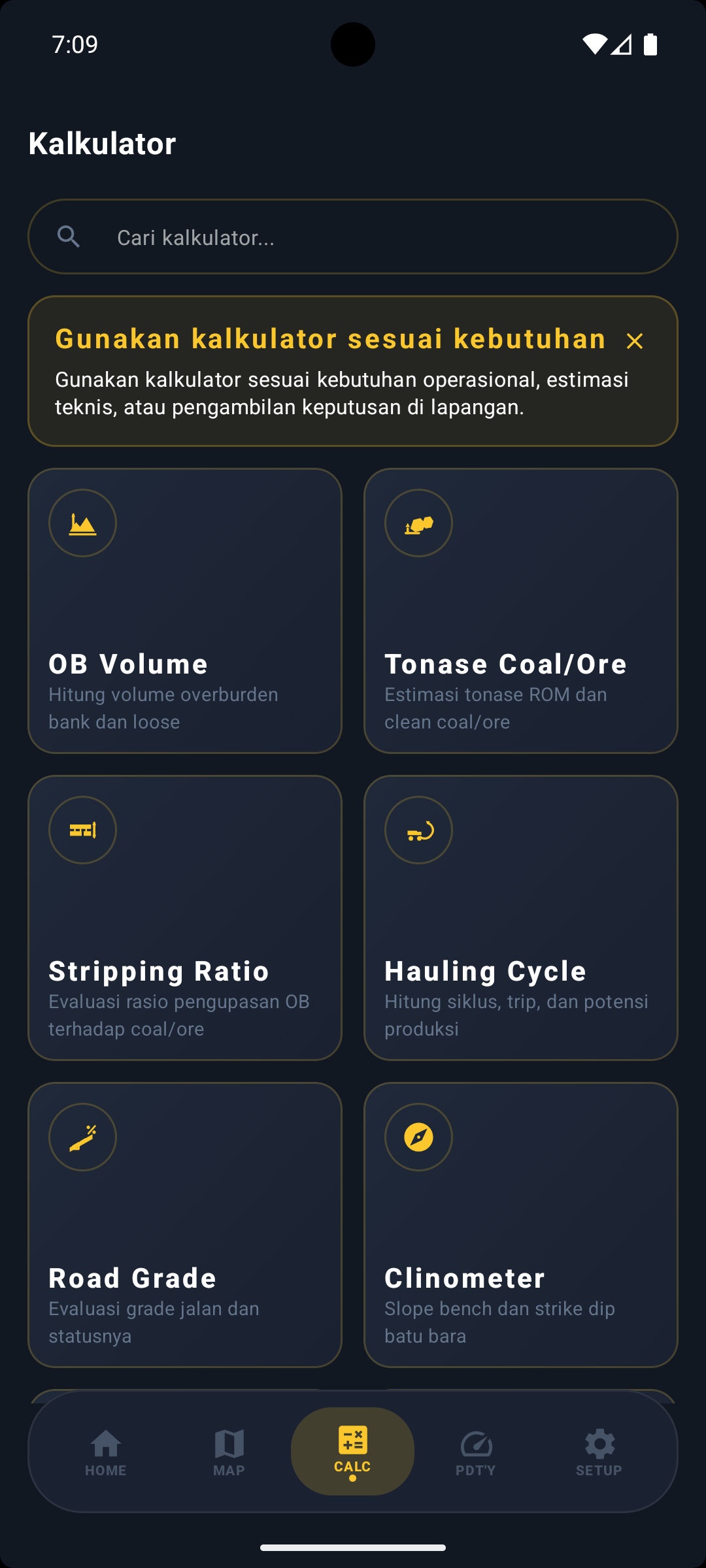This screenshot has width=706, height=1568.
Task: Open the Hauling Cycle calculator
Action: [x=520, y=918]
